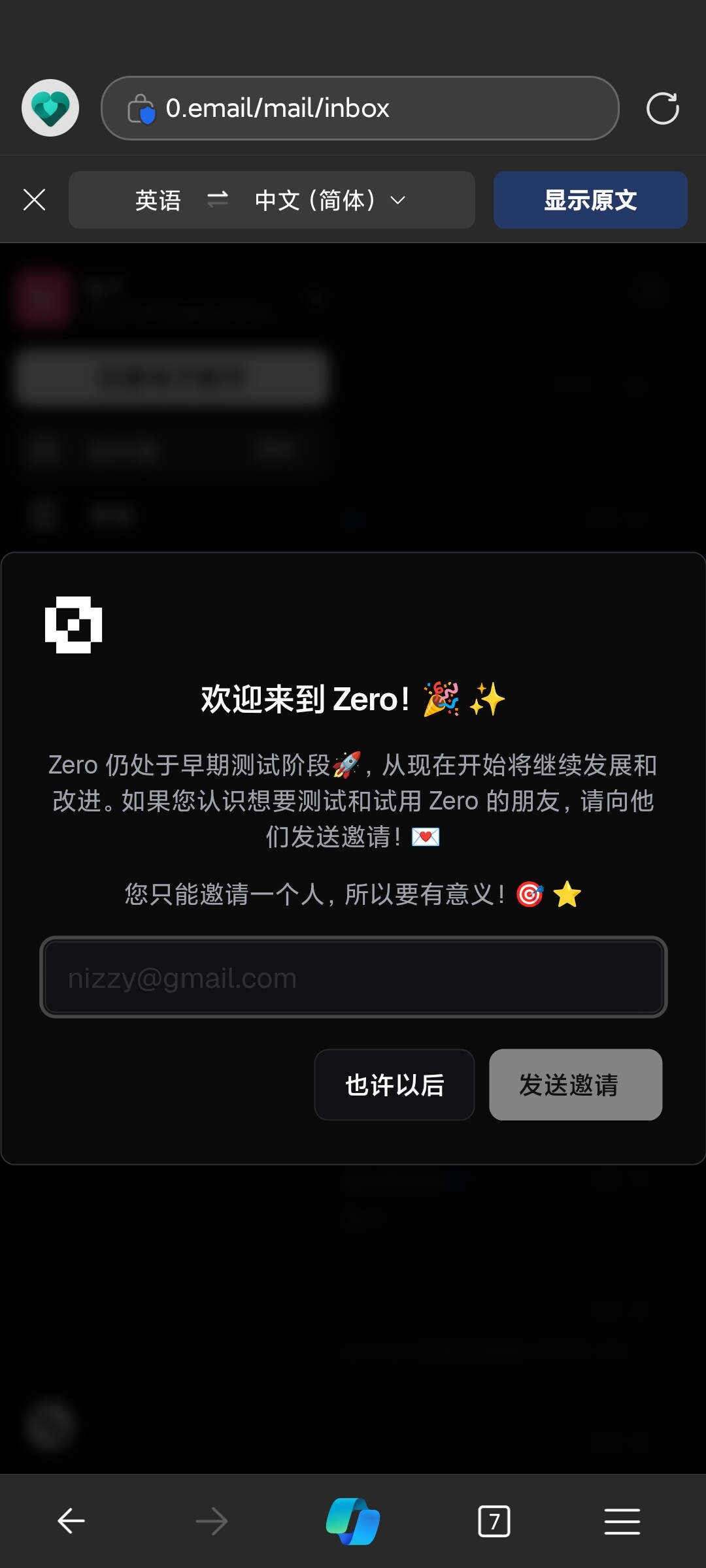Go back to the previous page

coord(71,1521)
